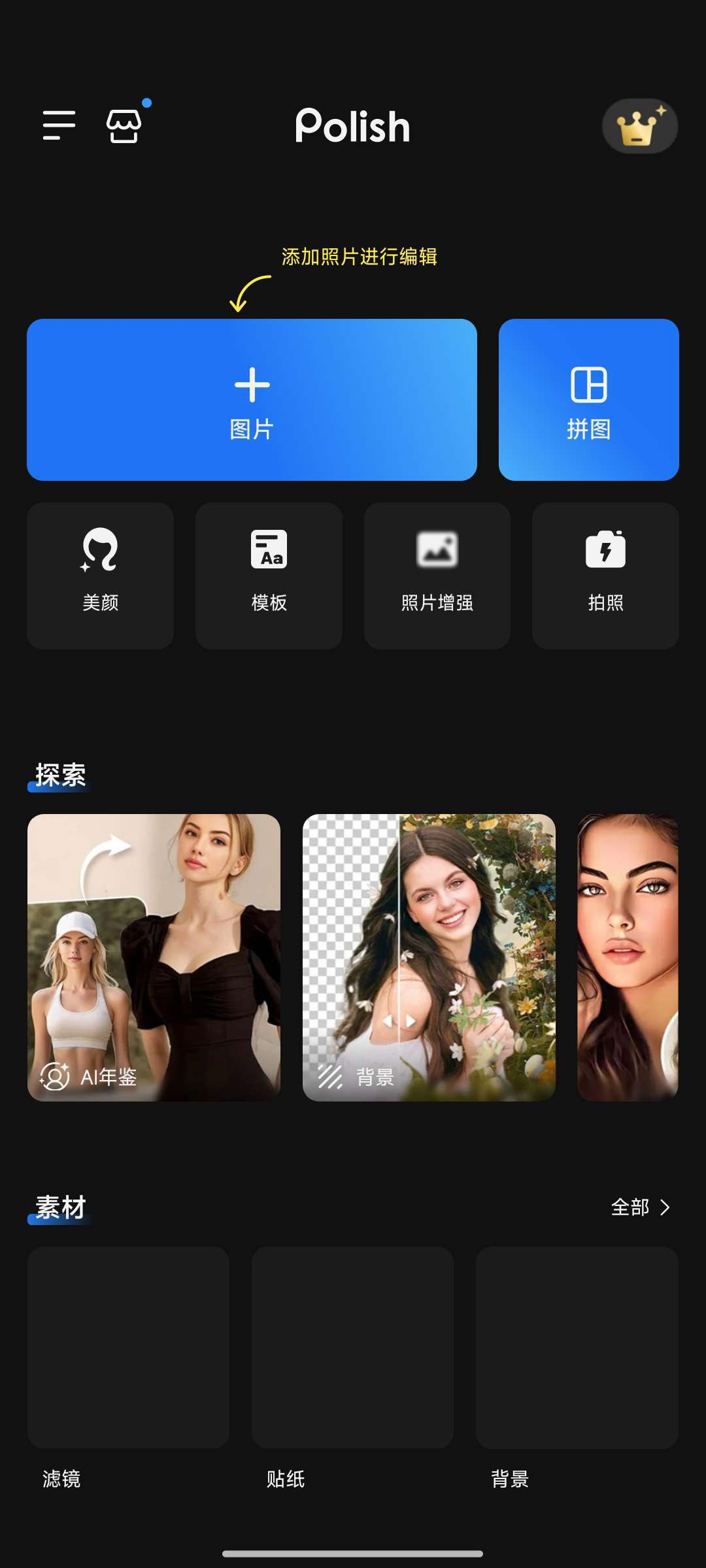
Task: Open the hamburger menu
Action: pos(59,125)
